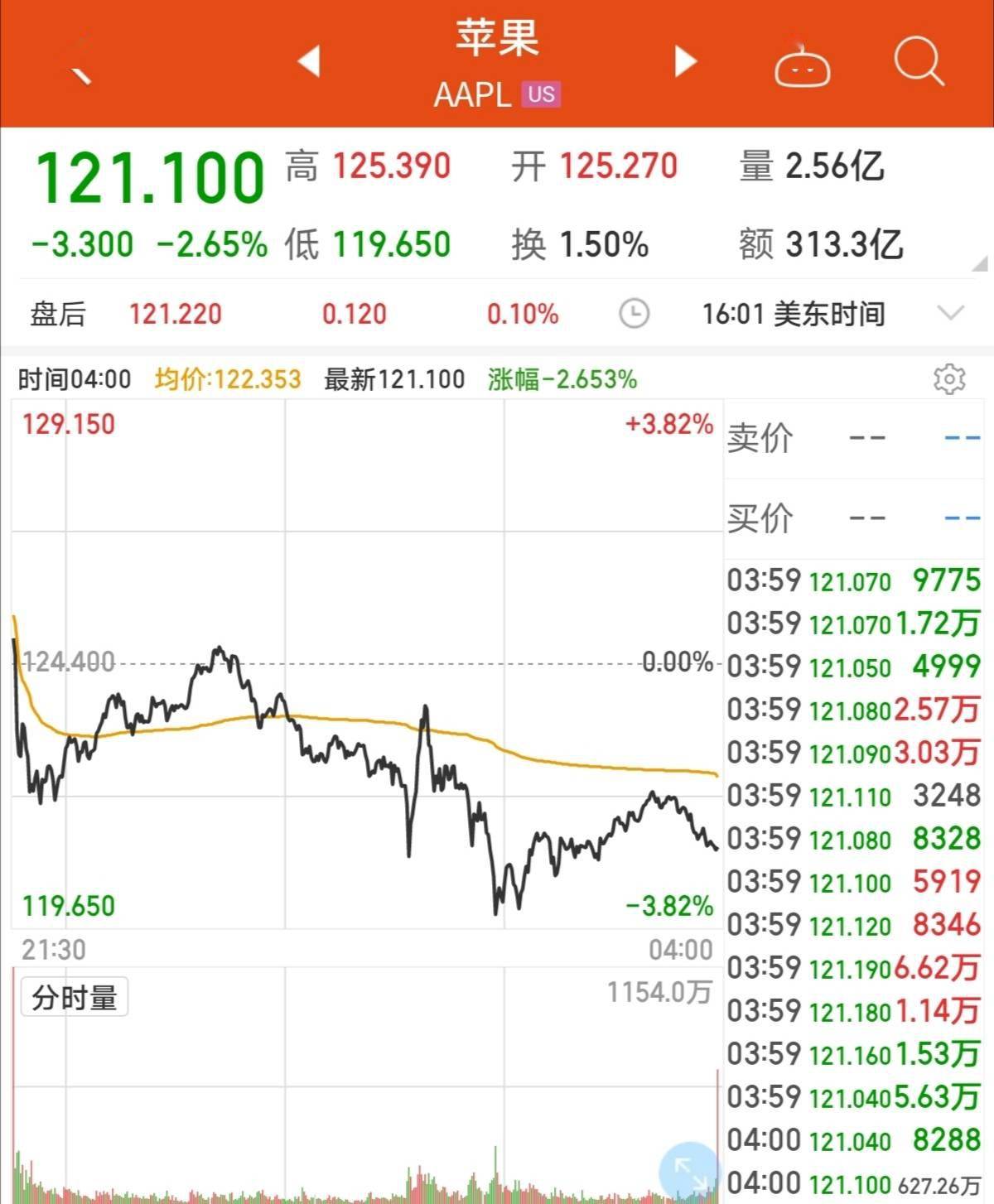Click the 苹果 stock title
The image size is (994, 1204).
point(496,37)
